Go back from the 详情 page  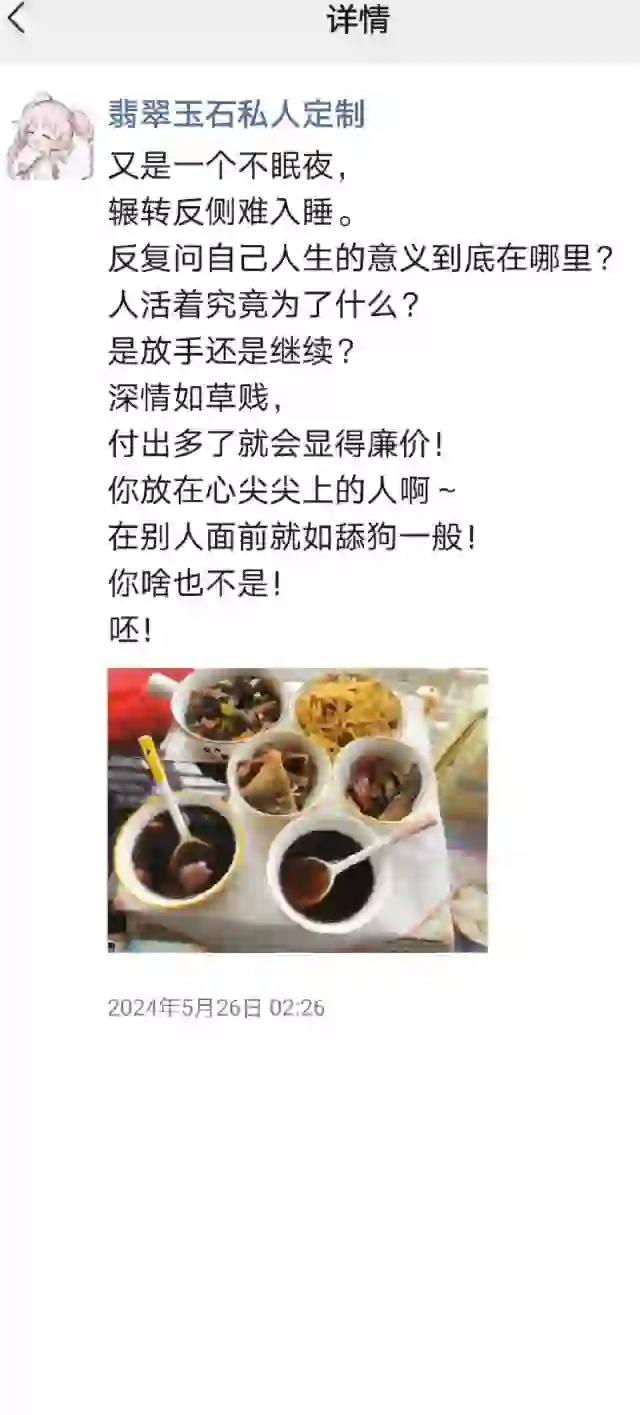pyautogui.click(x=17, y=19)
